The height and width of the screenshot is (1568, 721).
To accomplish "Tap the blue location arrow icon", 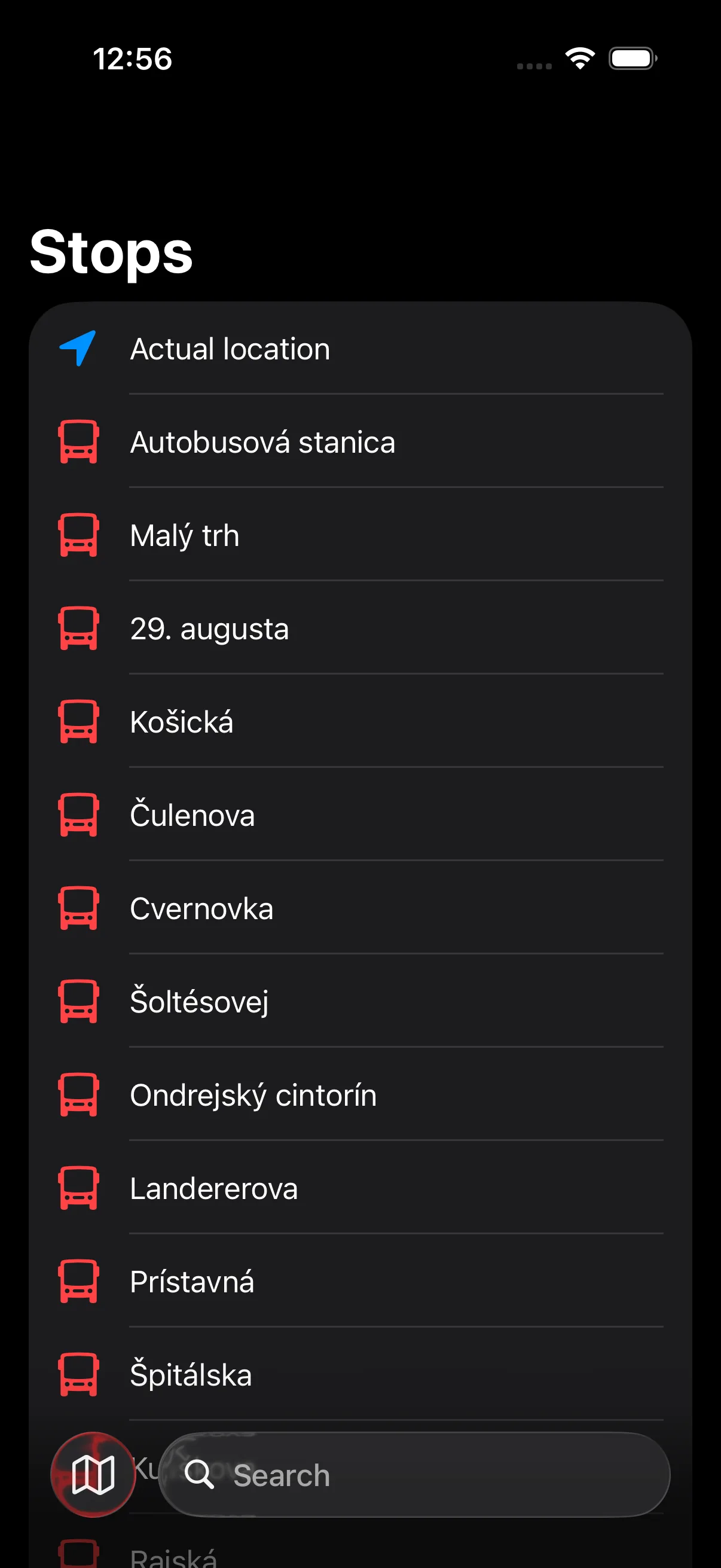I will coord(79,349).
